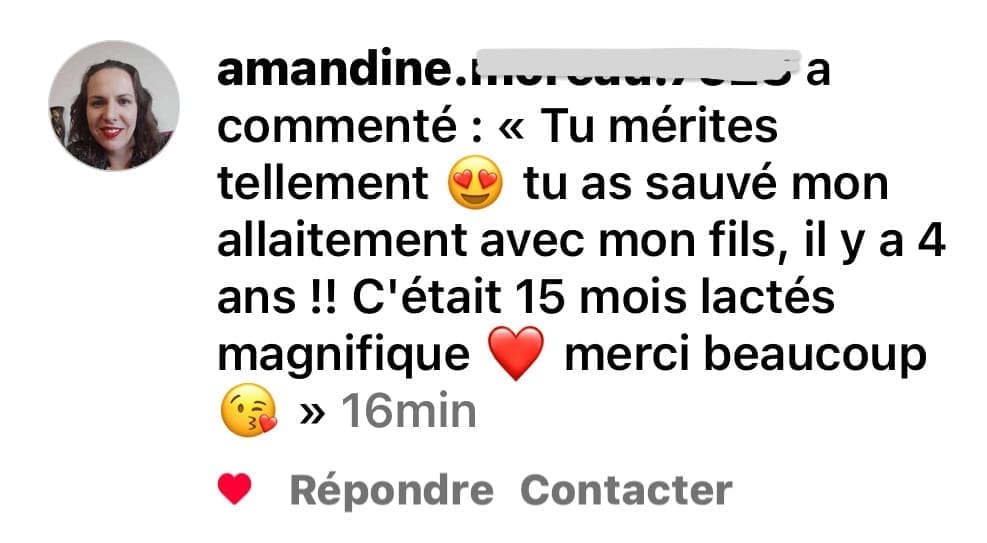Tap Contacter to message amandine

click(x=626, y=490)
